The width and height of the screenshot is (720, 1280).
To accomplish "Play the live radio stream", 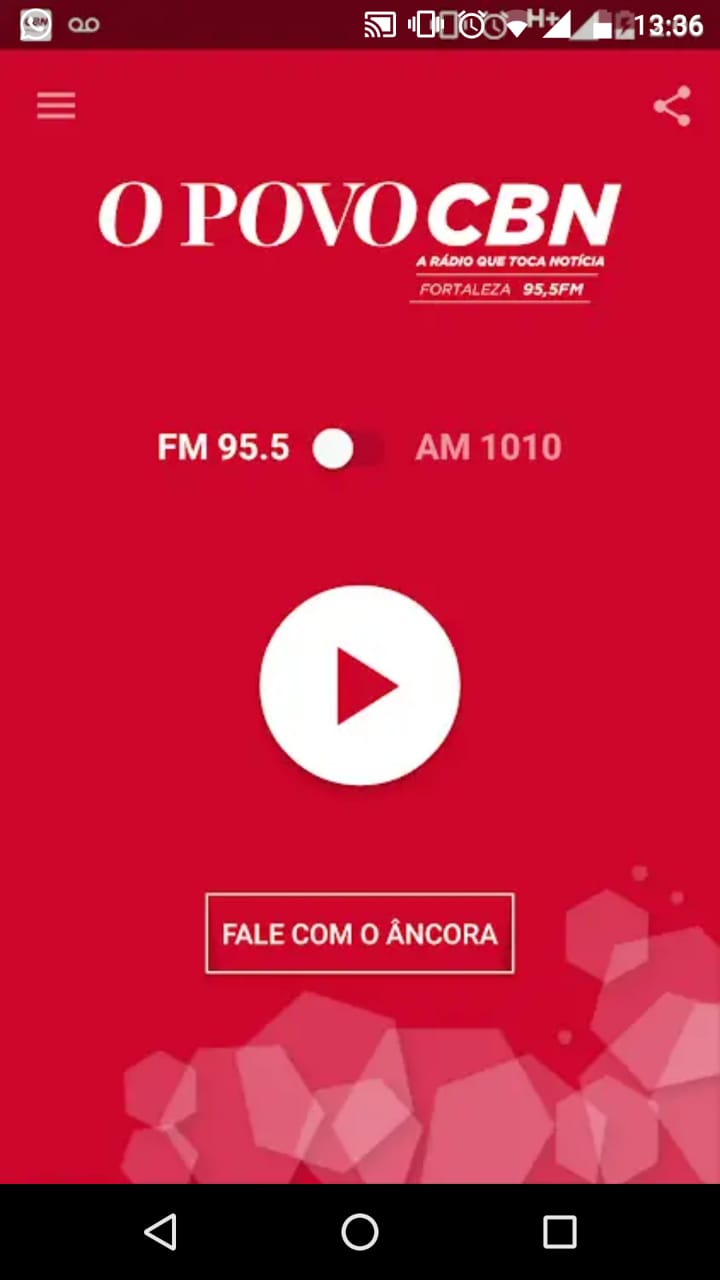I will click(360, 685).
